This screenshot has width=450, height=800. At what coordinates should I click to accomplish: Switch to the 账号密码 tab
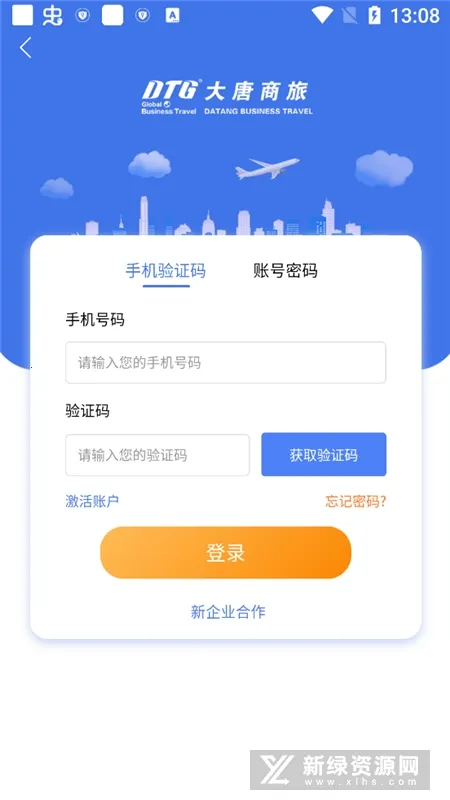(285, 270)
